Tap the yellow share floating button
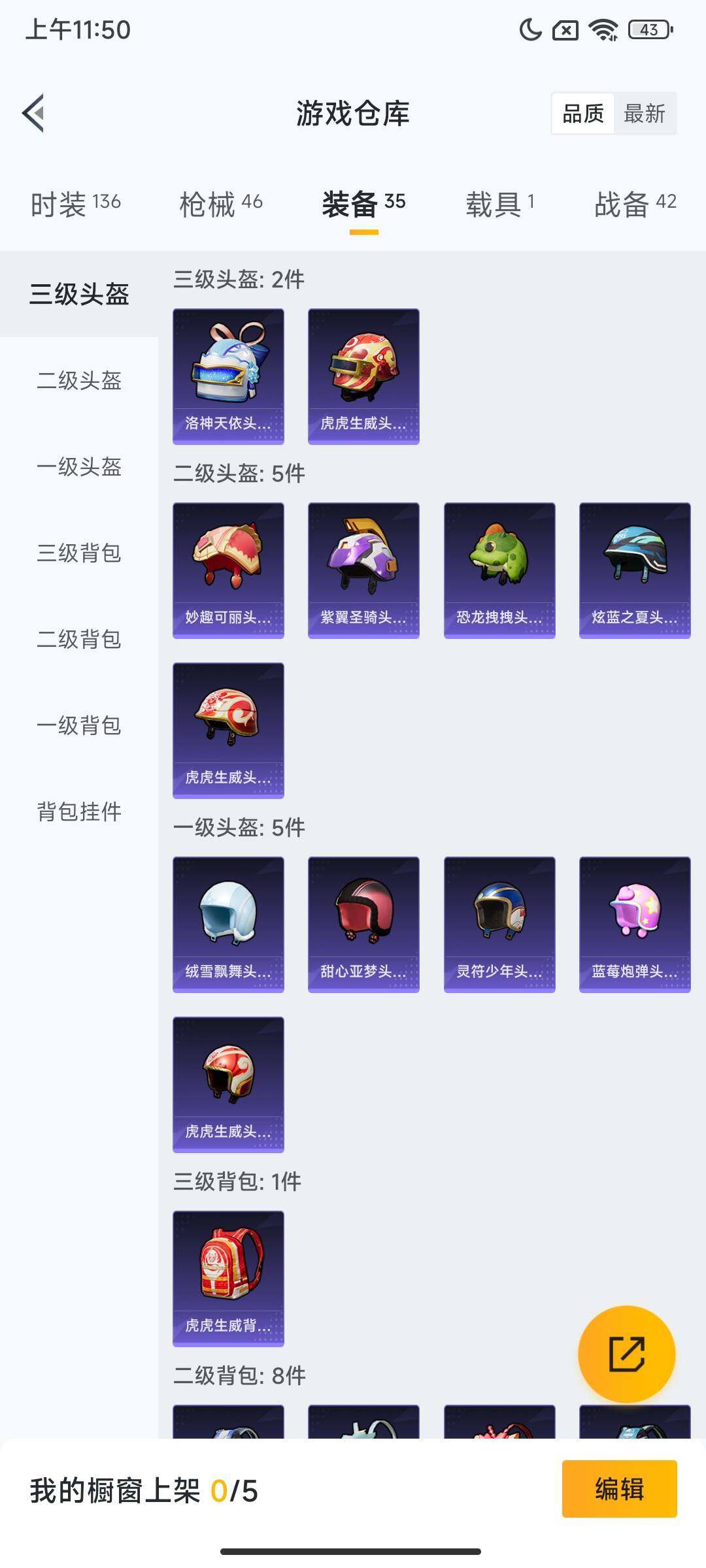 (x=626, y=1354)
